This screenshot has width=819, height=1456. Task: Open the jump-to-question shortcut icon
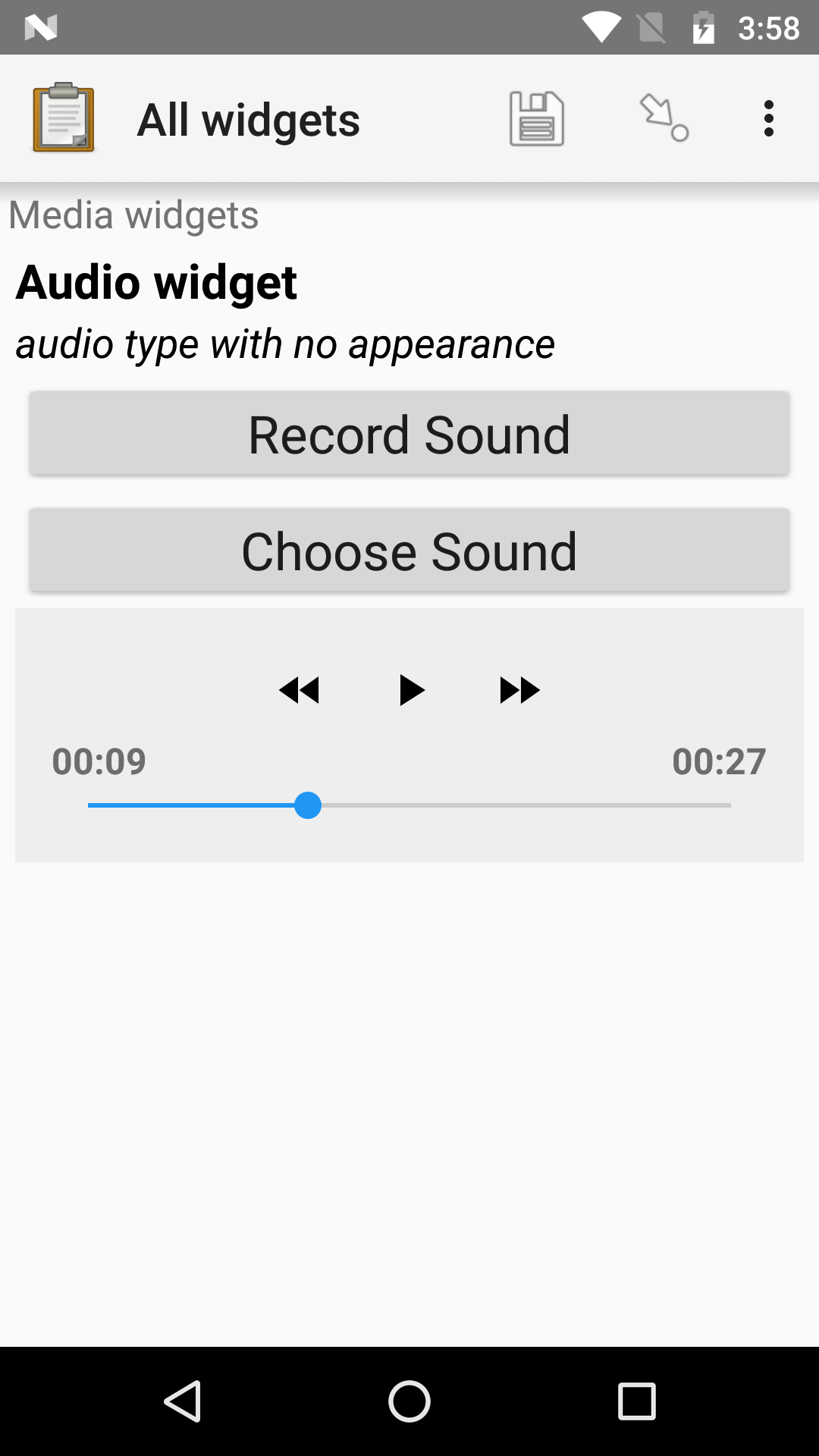tap(660, 118)
